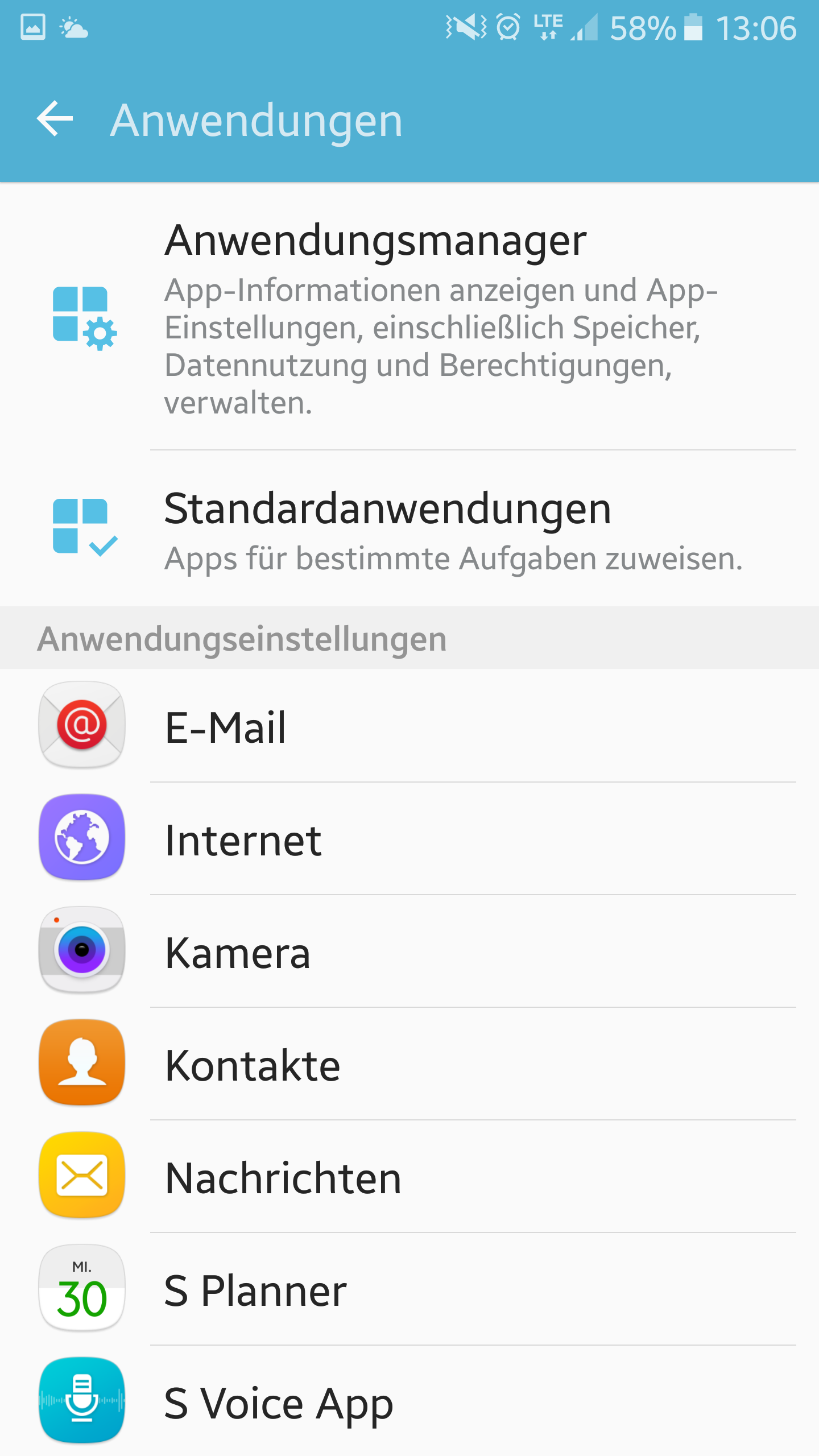Select Kamera settings
Image resolution: width=819 pixels, height=1456 pixels.
409,951
